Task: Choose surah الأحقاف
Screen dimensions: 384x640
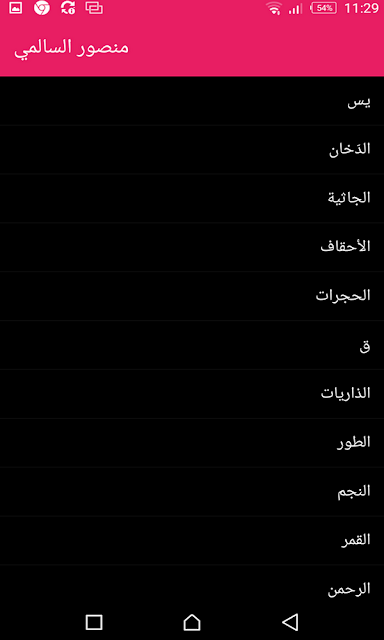Action: click(192, 247)
